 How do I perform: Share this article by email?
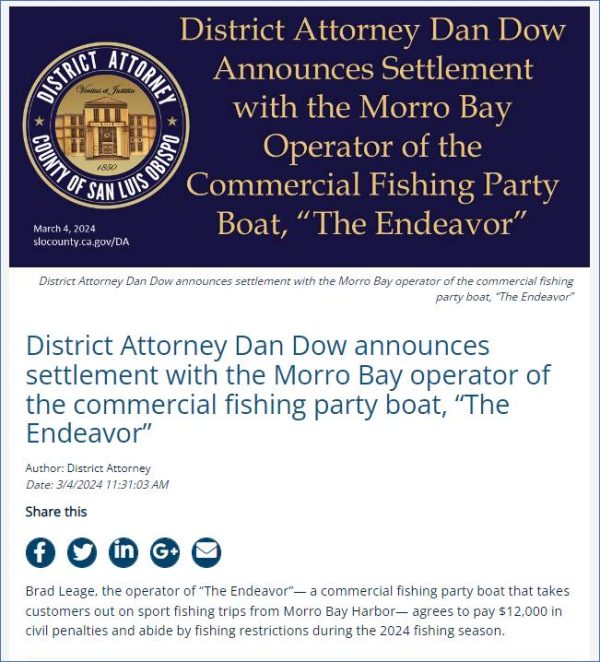pos(206,552)
